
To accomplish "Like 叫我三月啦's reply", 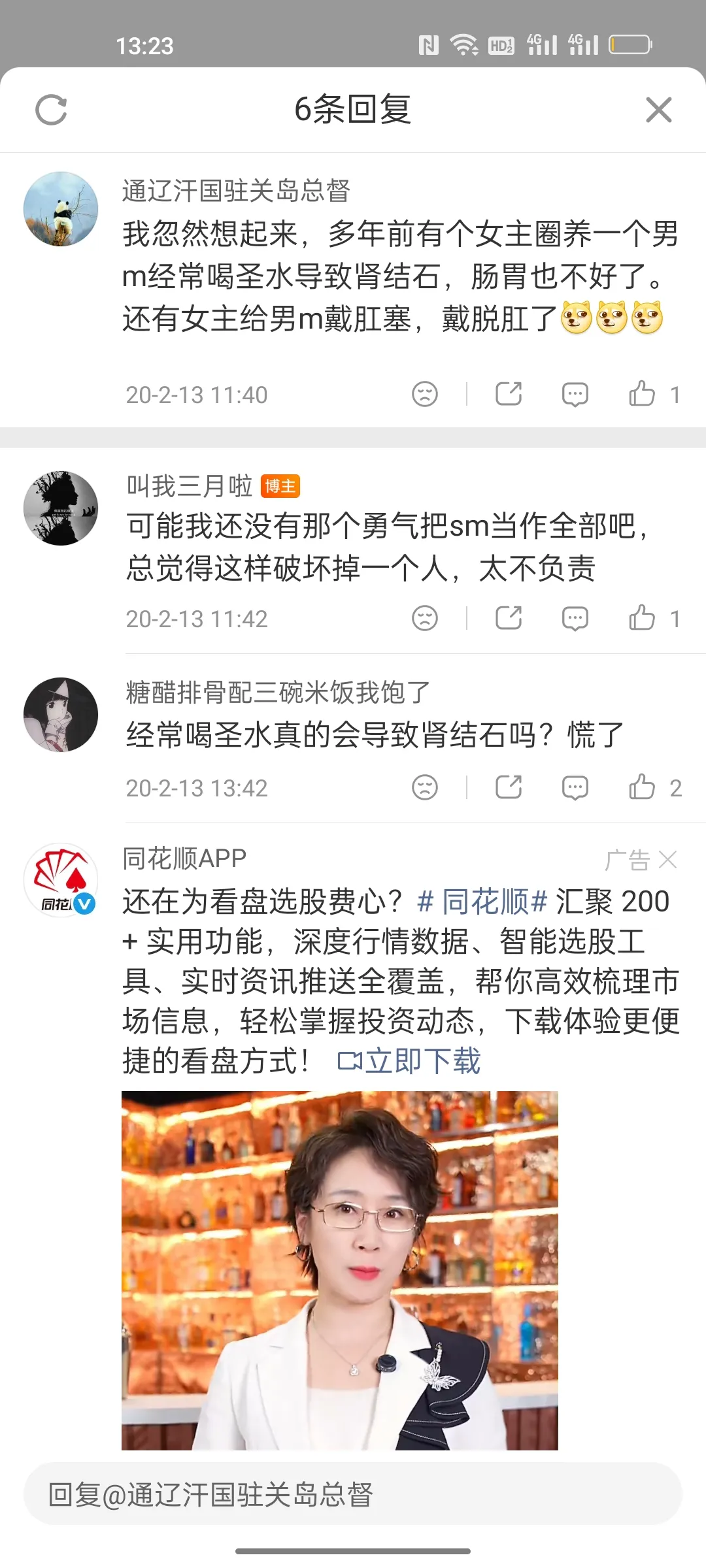I will click(642, 618).
